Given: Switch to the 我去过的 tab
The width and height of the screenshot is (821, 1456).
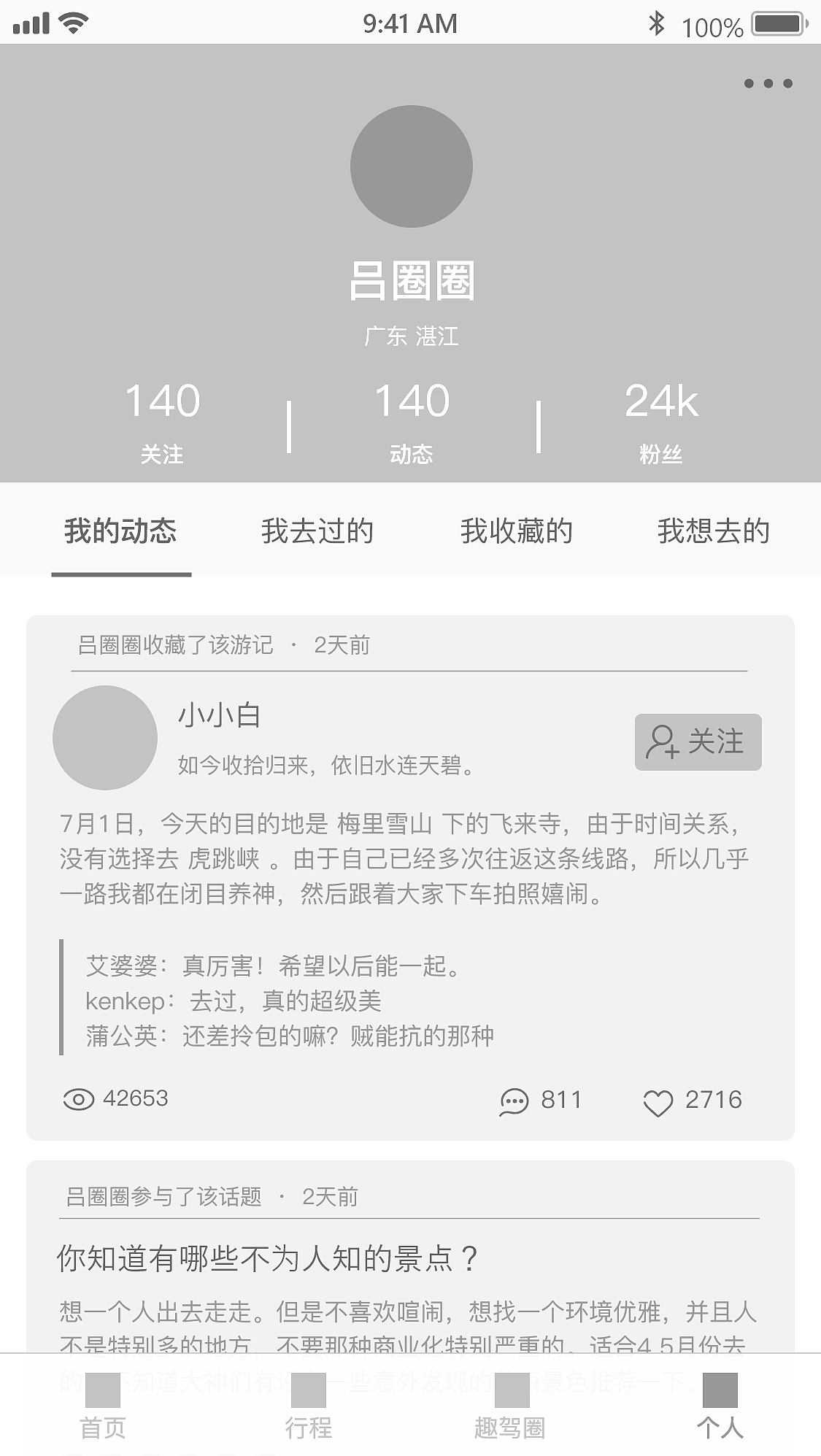Looking at the screenshot, I should coord(317,531).
